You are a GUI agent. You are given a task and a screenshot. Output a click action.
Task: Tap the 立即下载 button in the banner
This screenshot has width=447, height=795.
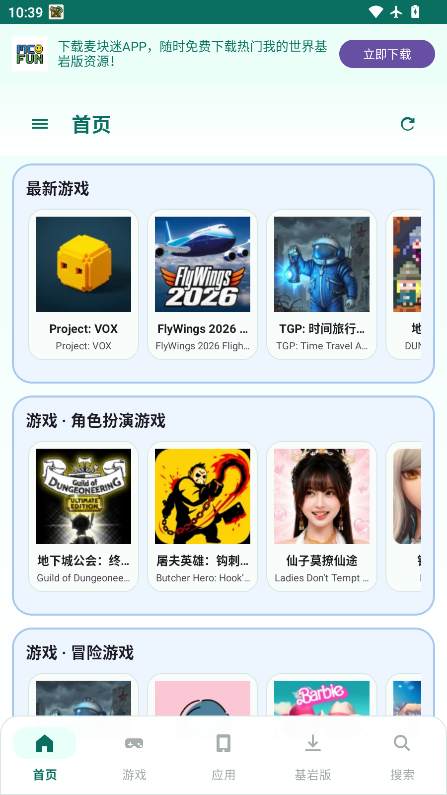pos(387,54)
